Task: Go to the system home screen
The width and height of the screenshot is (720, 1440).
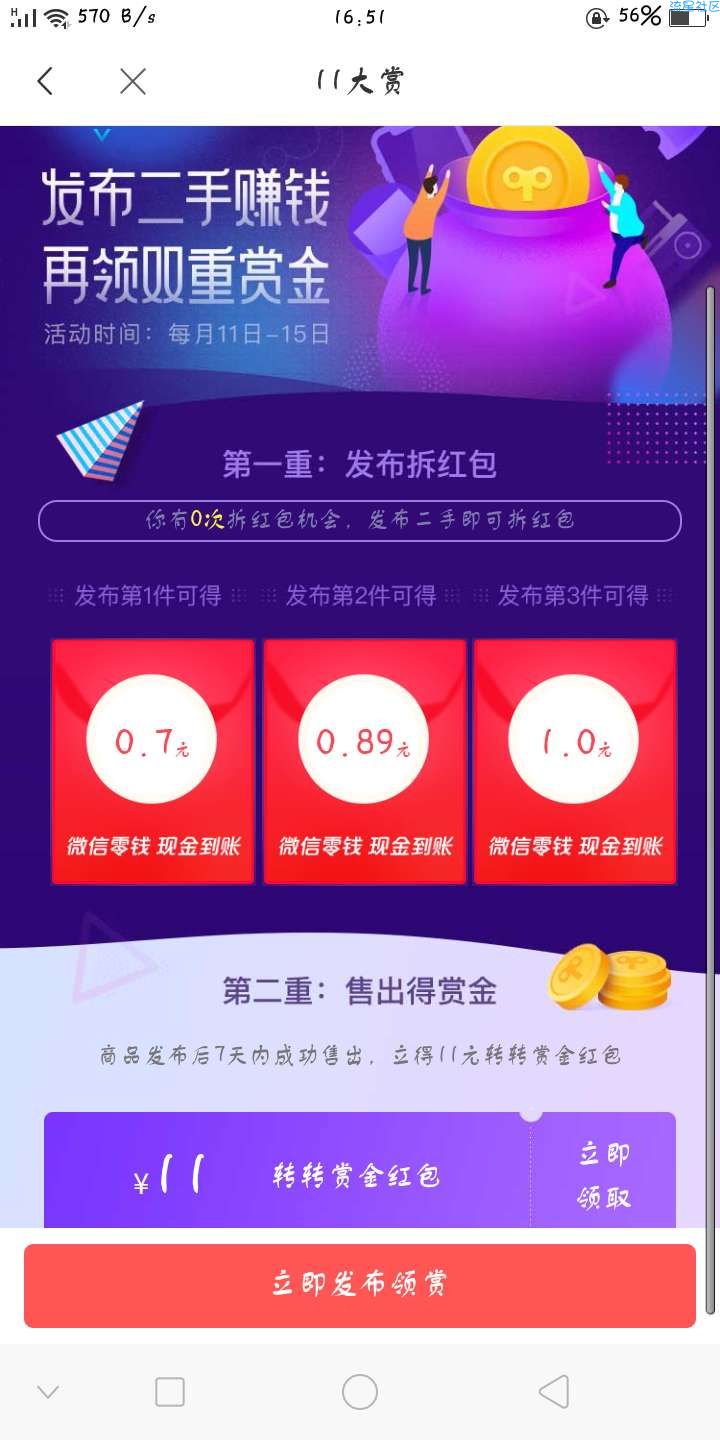Action: click(x=360, y=1391)
